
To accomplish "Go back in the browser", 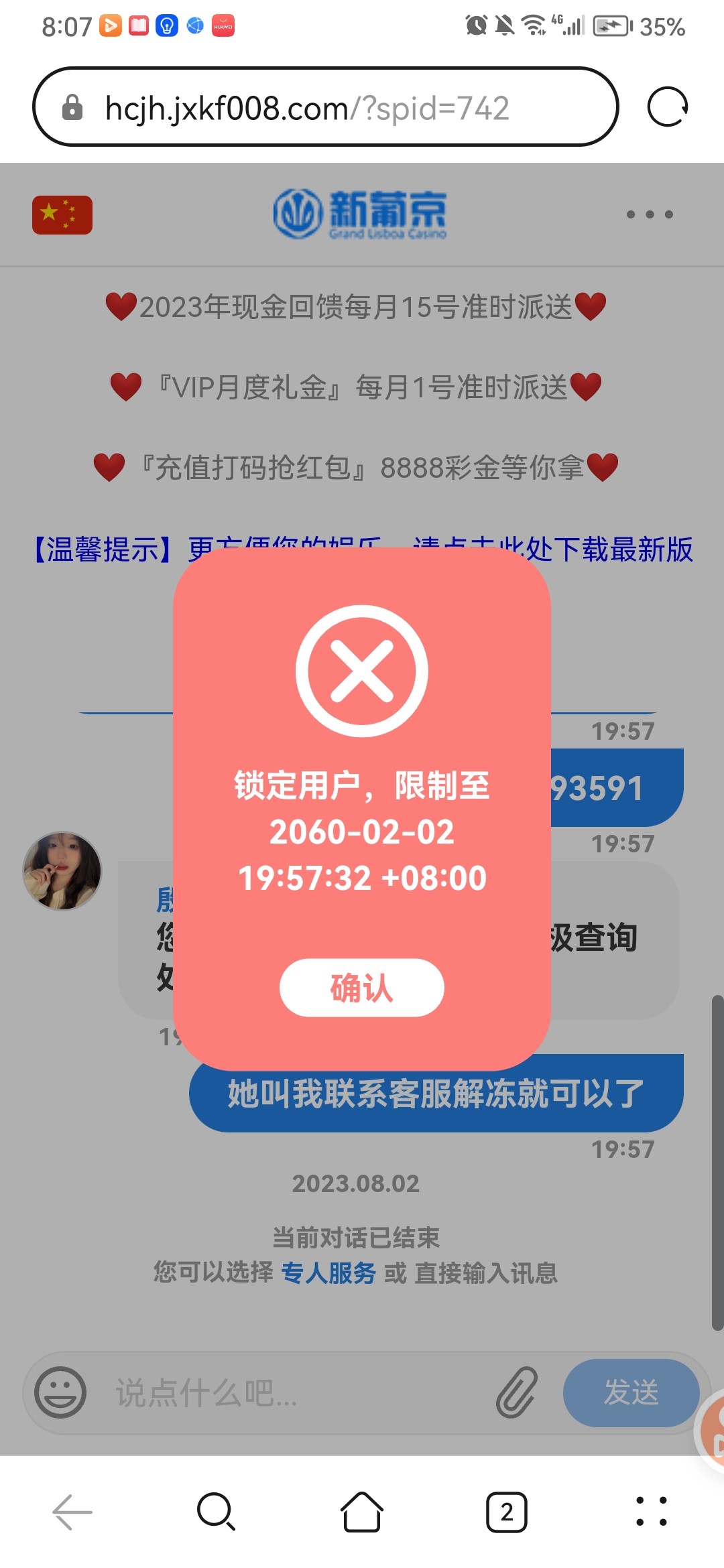I will [x=72, y=1513].
